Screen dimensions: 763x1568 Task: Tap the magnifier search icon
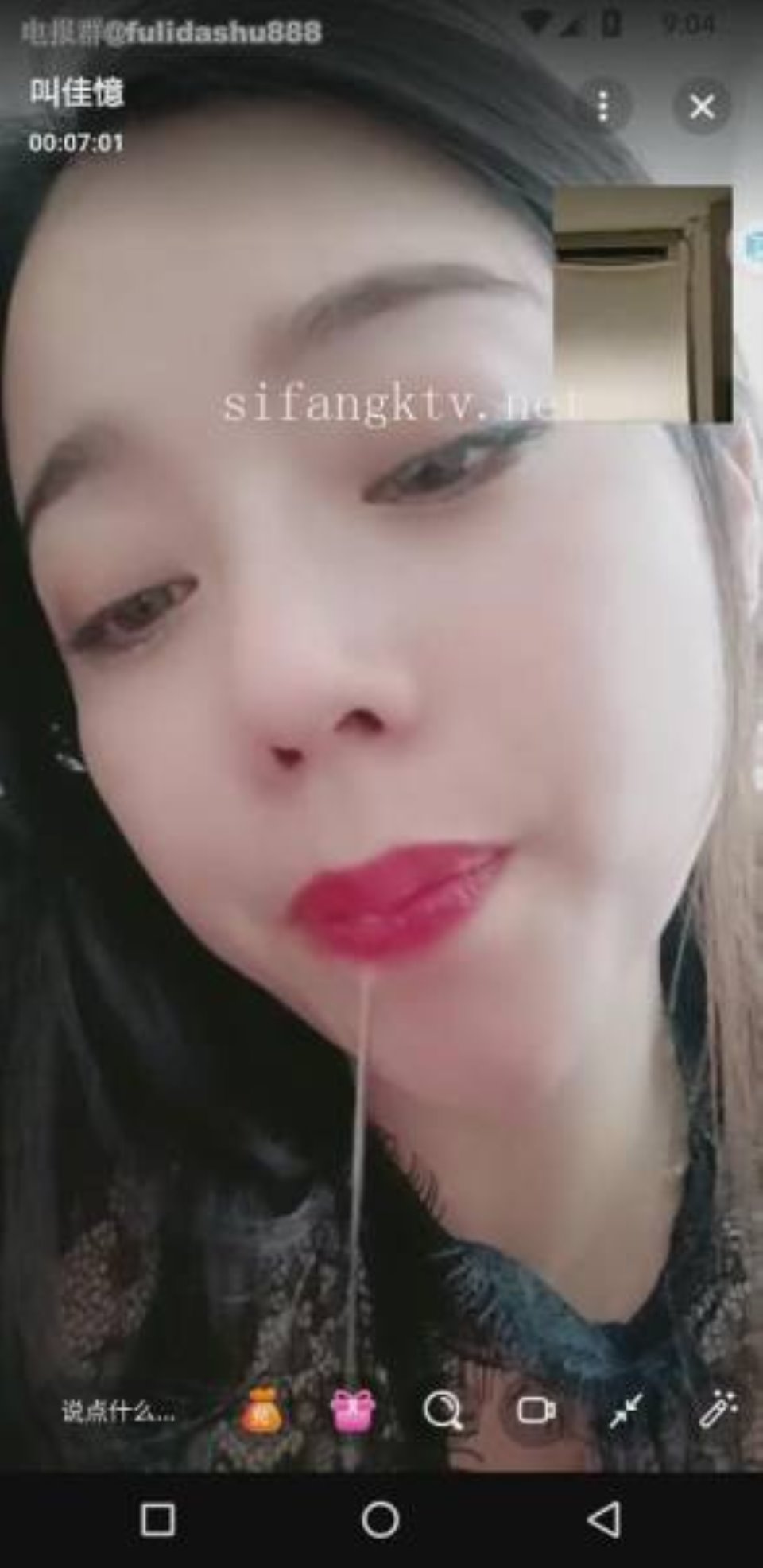click(x=443, y=1412)
